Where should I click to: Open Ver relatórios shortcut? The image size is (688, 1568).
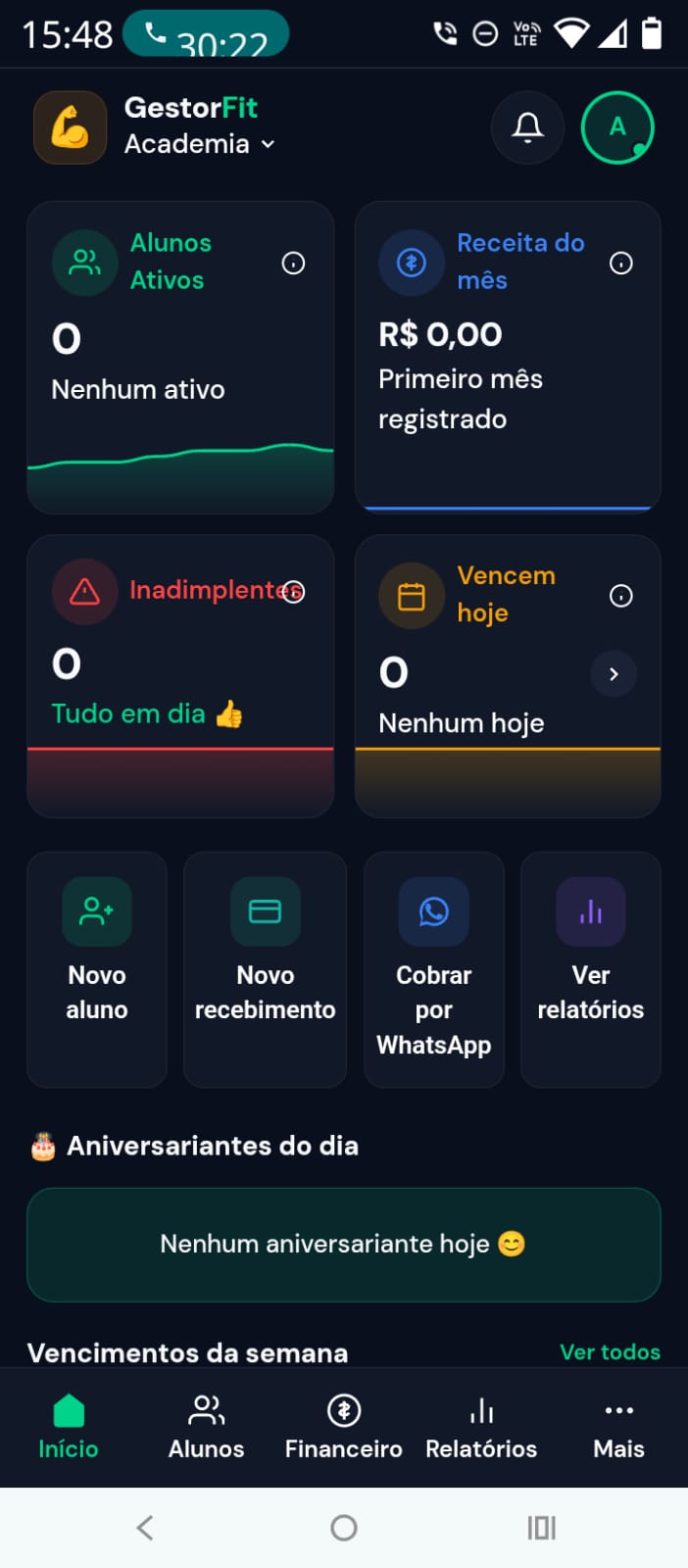click(591, 969)
